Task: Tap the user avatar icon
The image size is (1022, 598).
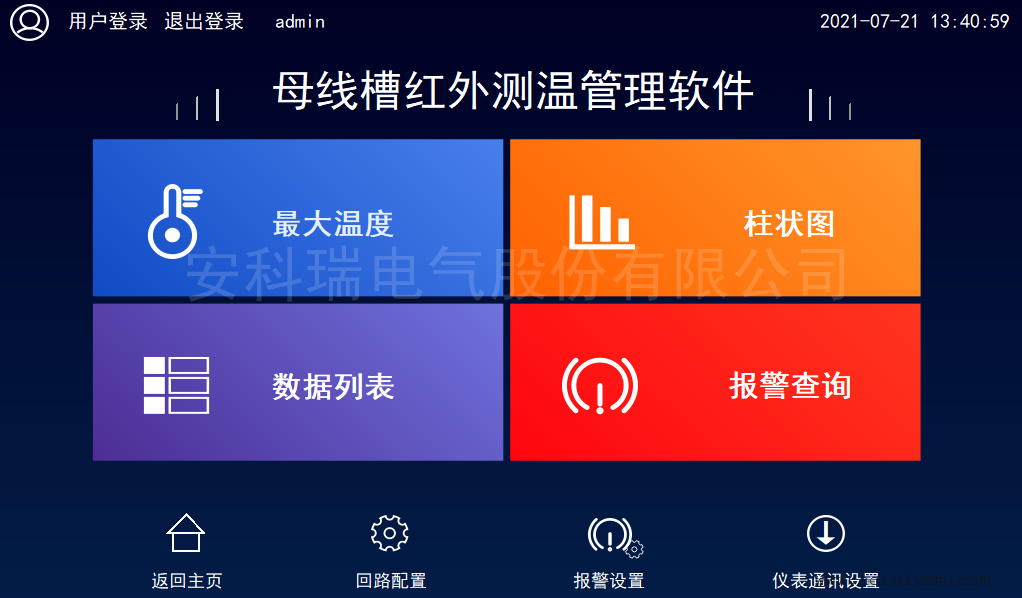Action: coord(30,21)
